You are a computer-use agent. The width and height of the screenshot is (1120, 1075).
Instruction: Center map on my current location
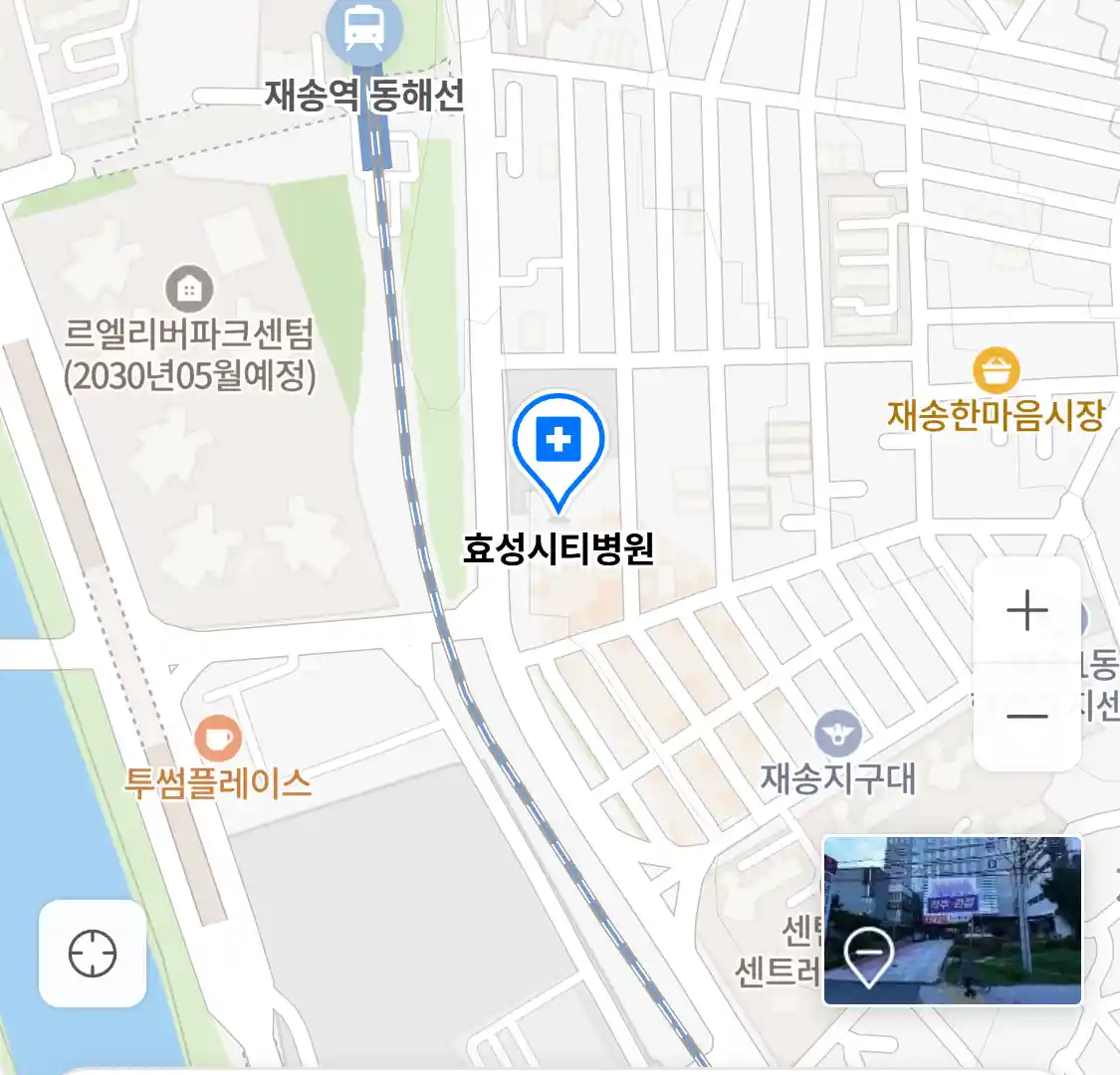coord(93,954)
